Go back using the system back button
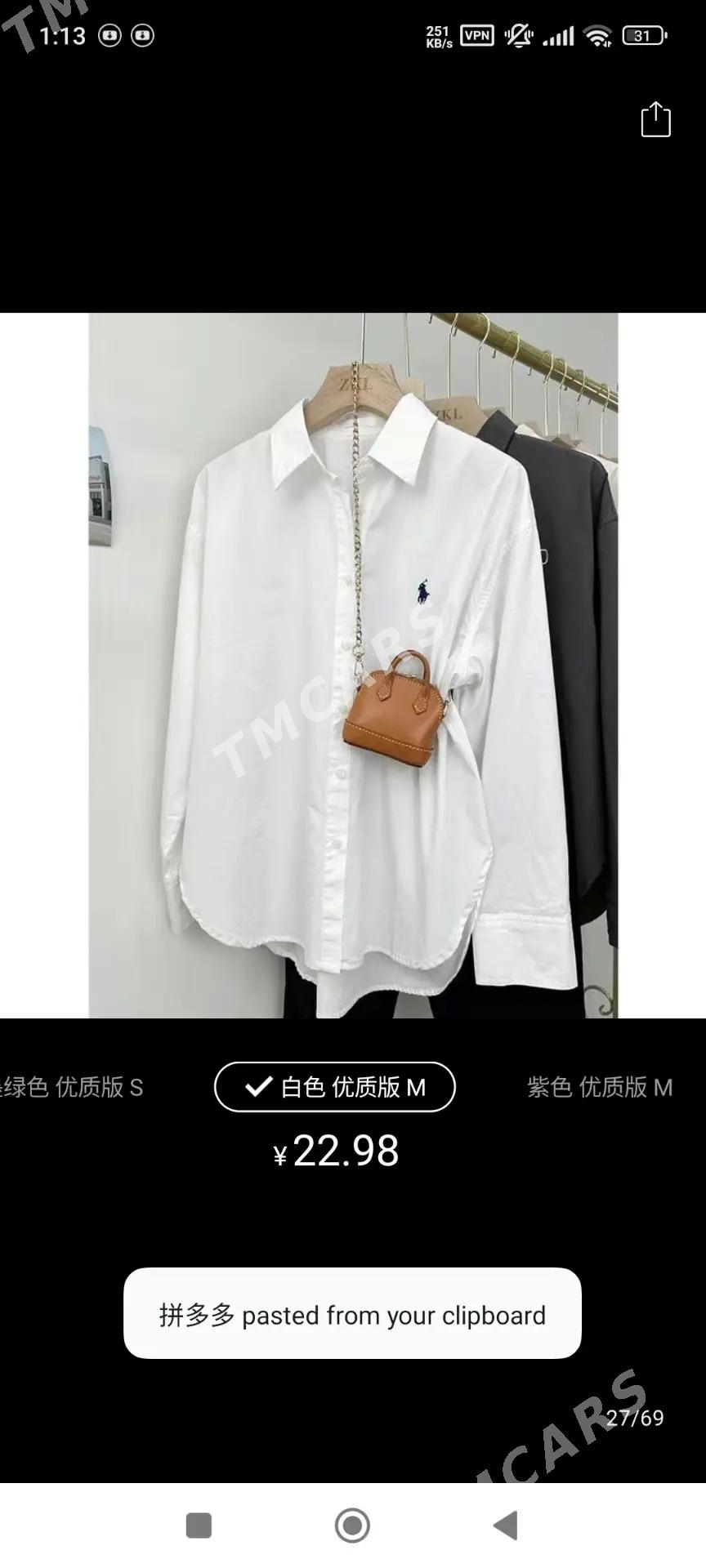The width and height of the screenshot is (706, 1568). point(505,1525)
